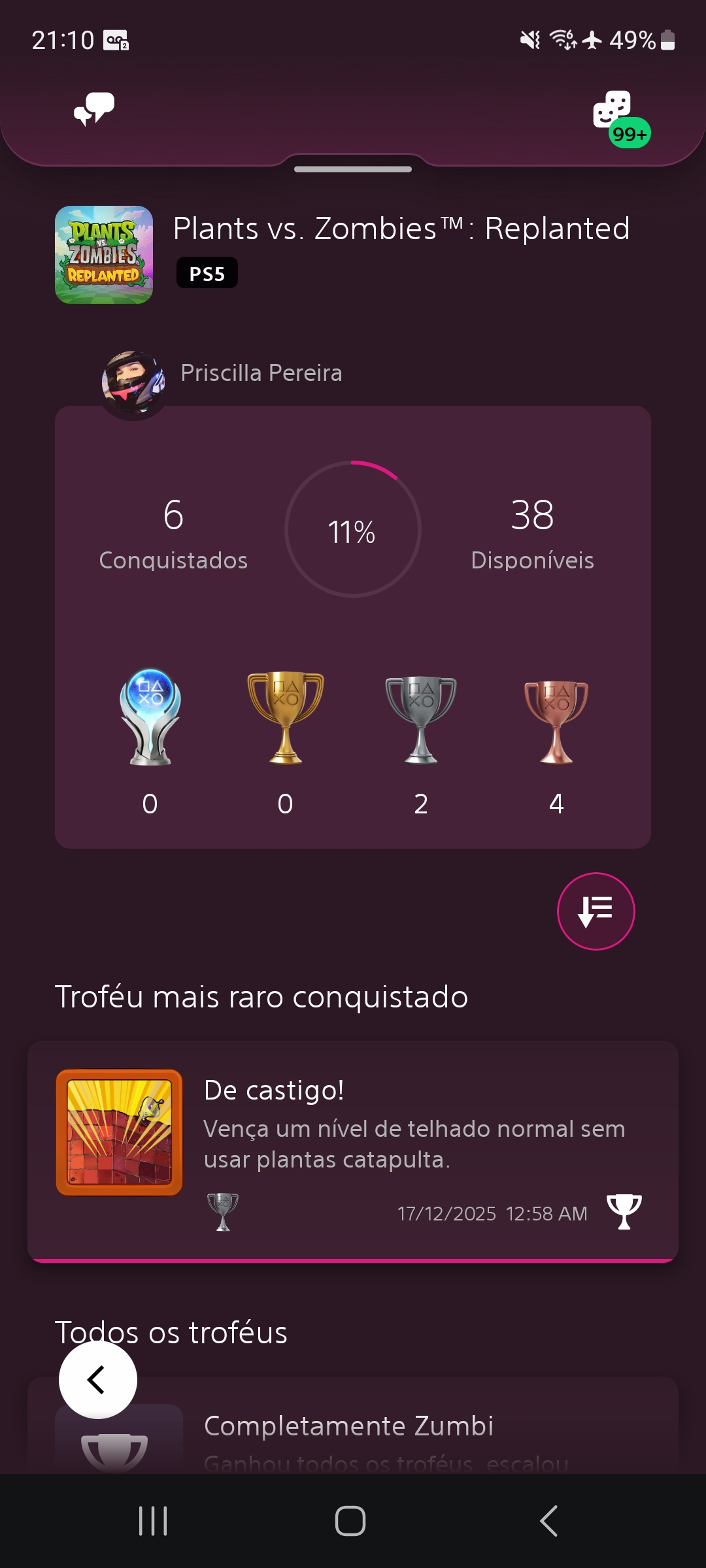The image size is (706, 1568).
Task: Open the trophy sort options button
Action: tap(596, 911)
